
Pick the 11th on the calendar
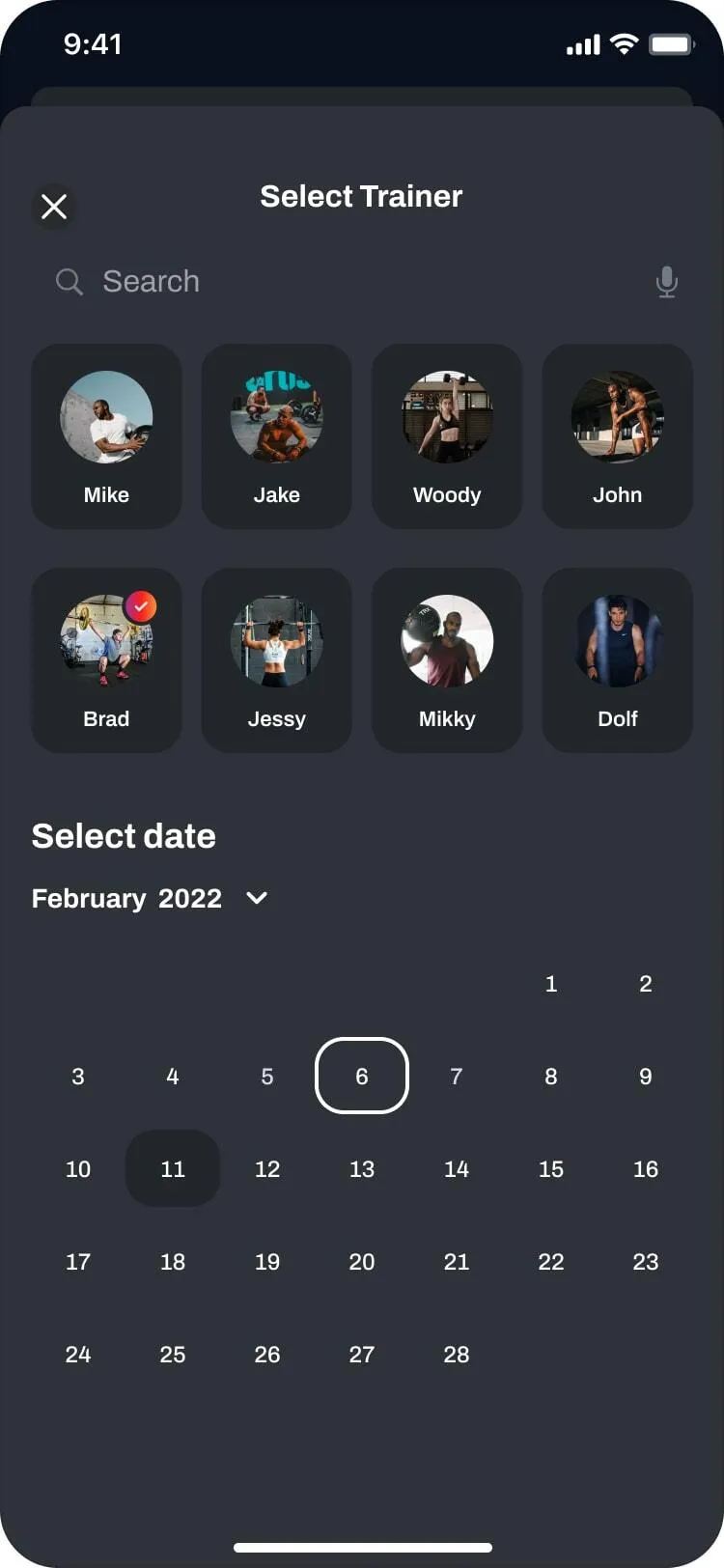(x=173, y=1168)
